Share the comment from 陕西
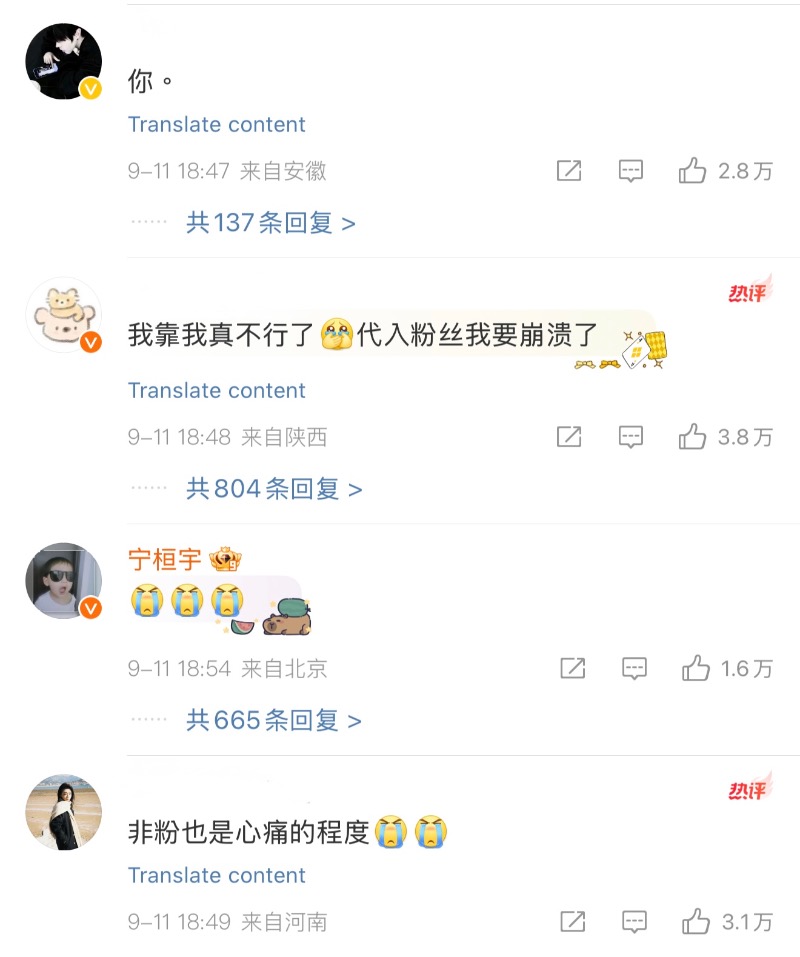Screen dimensions: 800x957 click(x=569, y=437)
